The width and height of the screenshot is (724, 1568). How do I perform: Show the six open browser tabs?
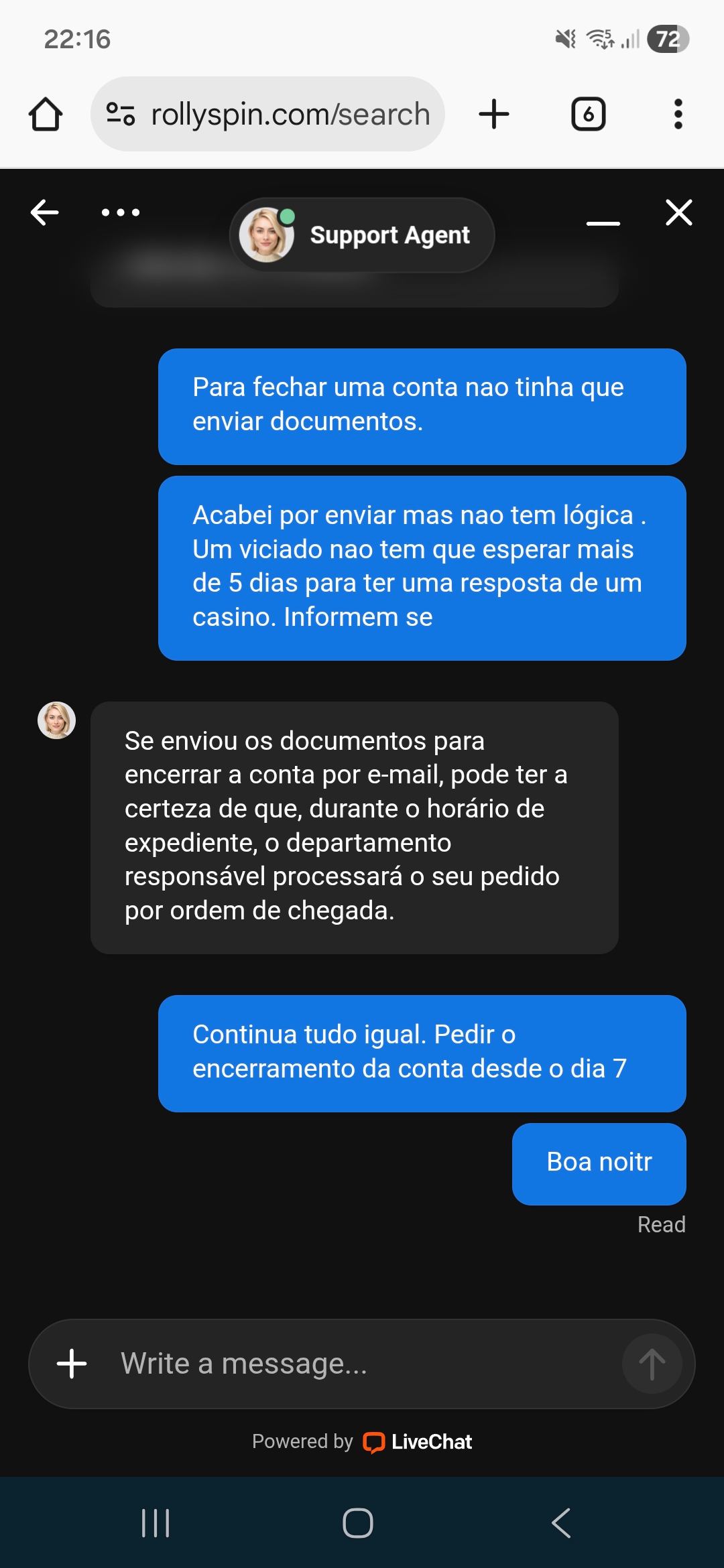(588, 115)
